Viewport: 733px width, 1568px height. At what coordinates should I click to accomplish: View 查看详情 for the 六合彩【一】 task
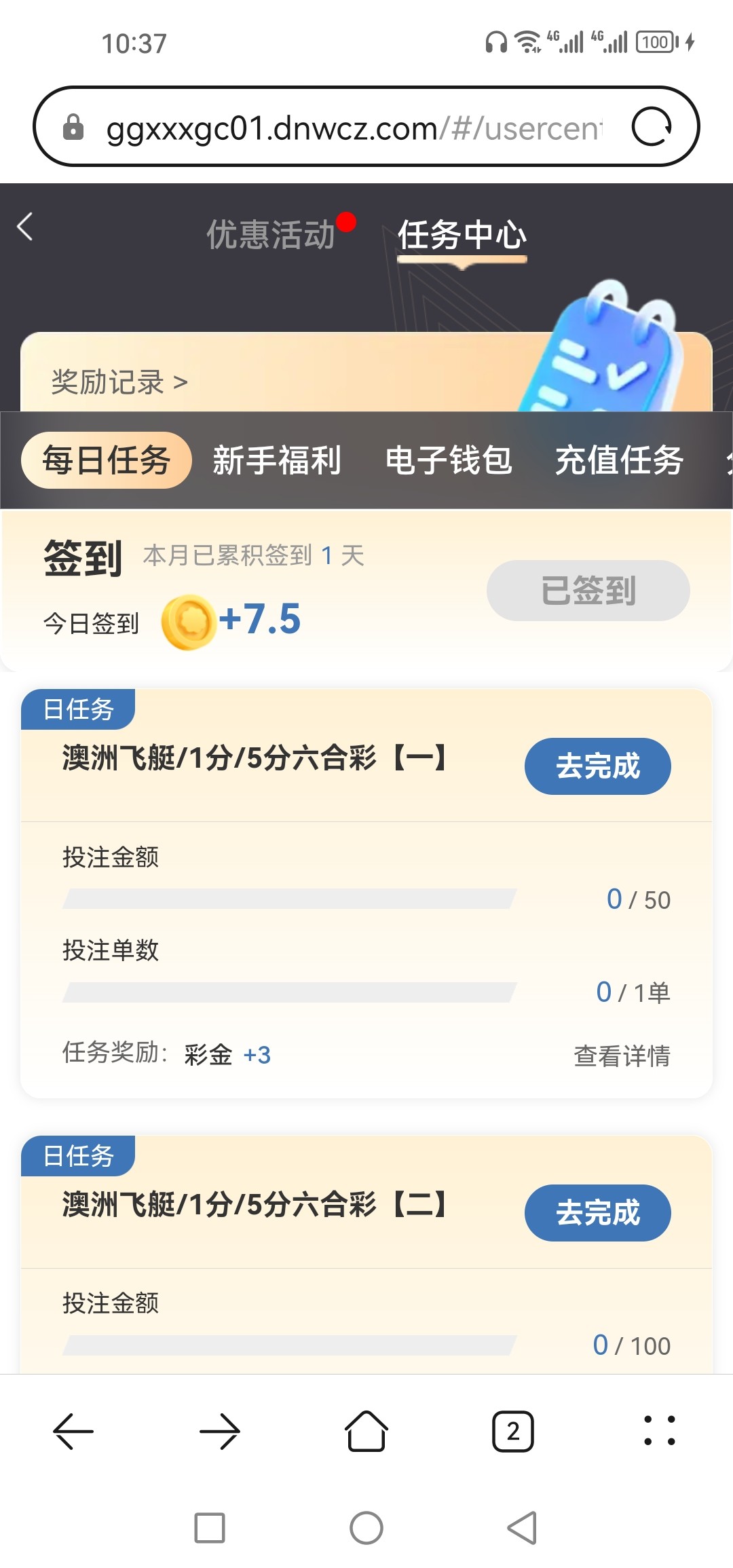(x=622, y=1056)
